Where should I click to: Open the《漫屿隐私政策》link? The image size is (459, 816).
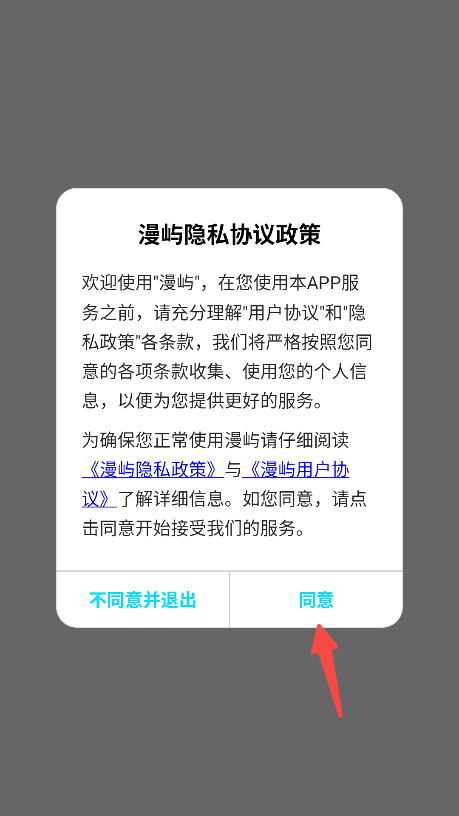click(153, 470)
